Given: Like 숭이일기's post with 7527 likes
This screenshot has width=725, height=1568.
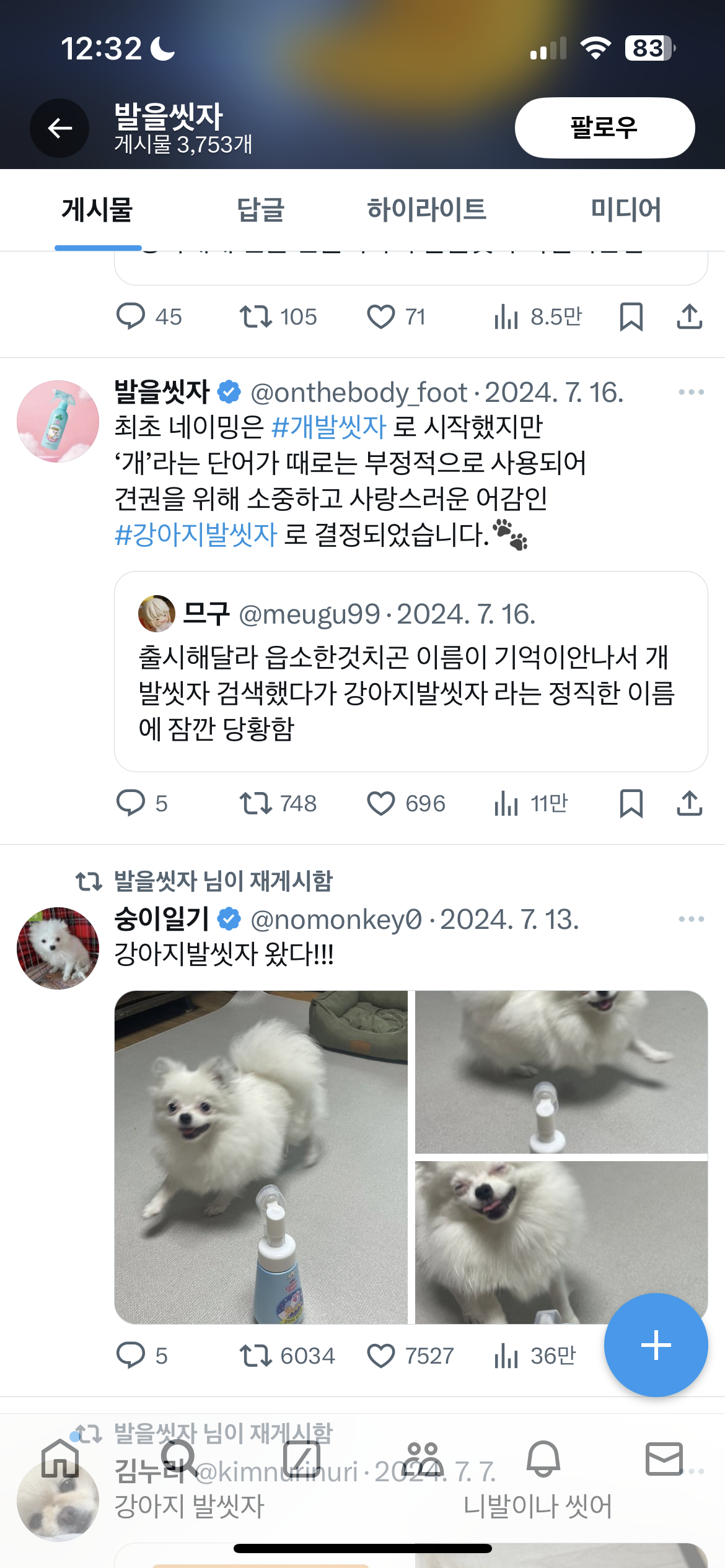Looking at the screenshot, I should pyautogui.click(x=410, y=1356).
